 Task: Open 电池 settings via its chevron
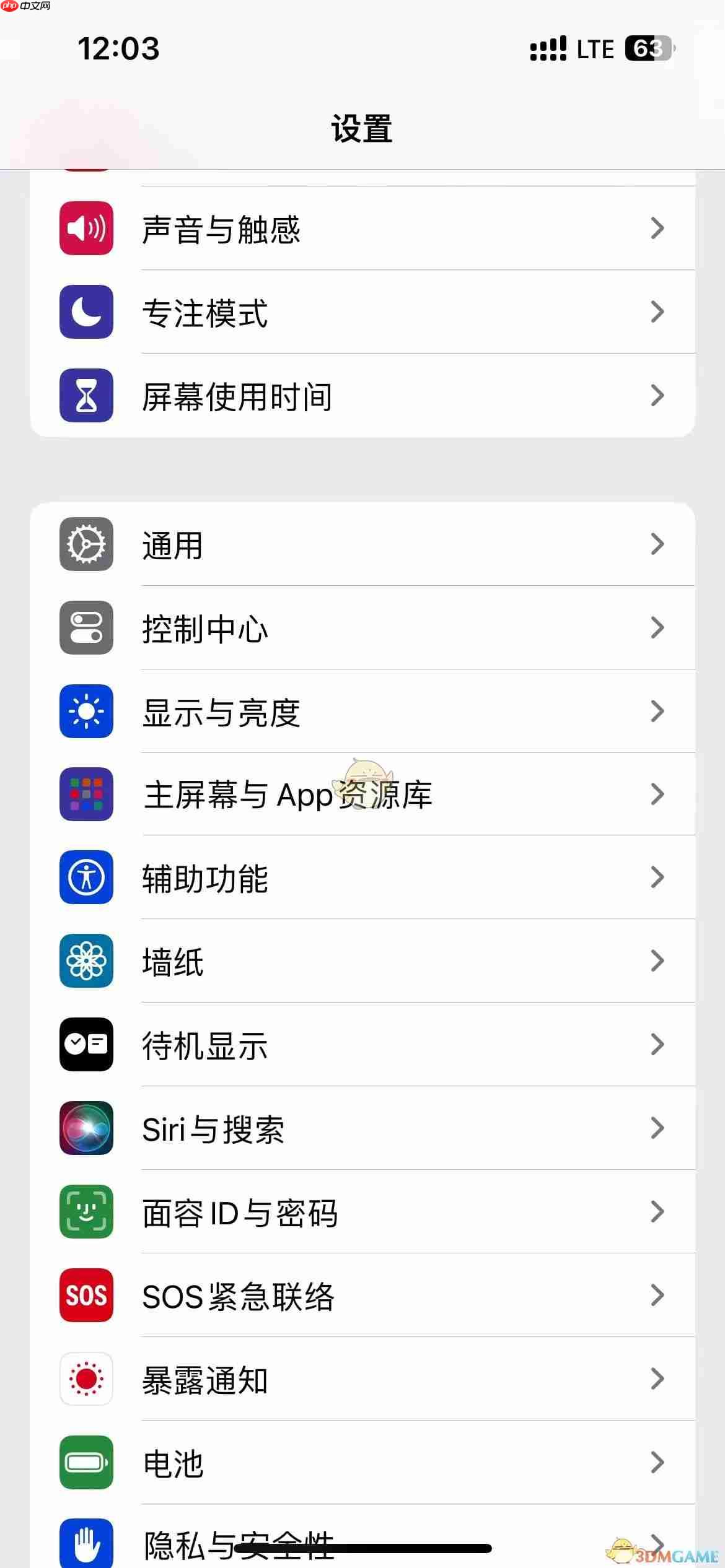click(x=657, y=1463)
